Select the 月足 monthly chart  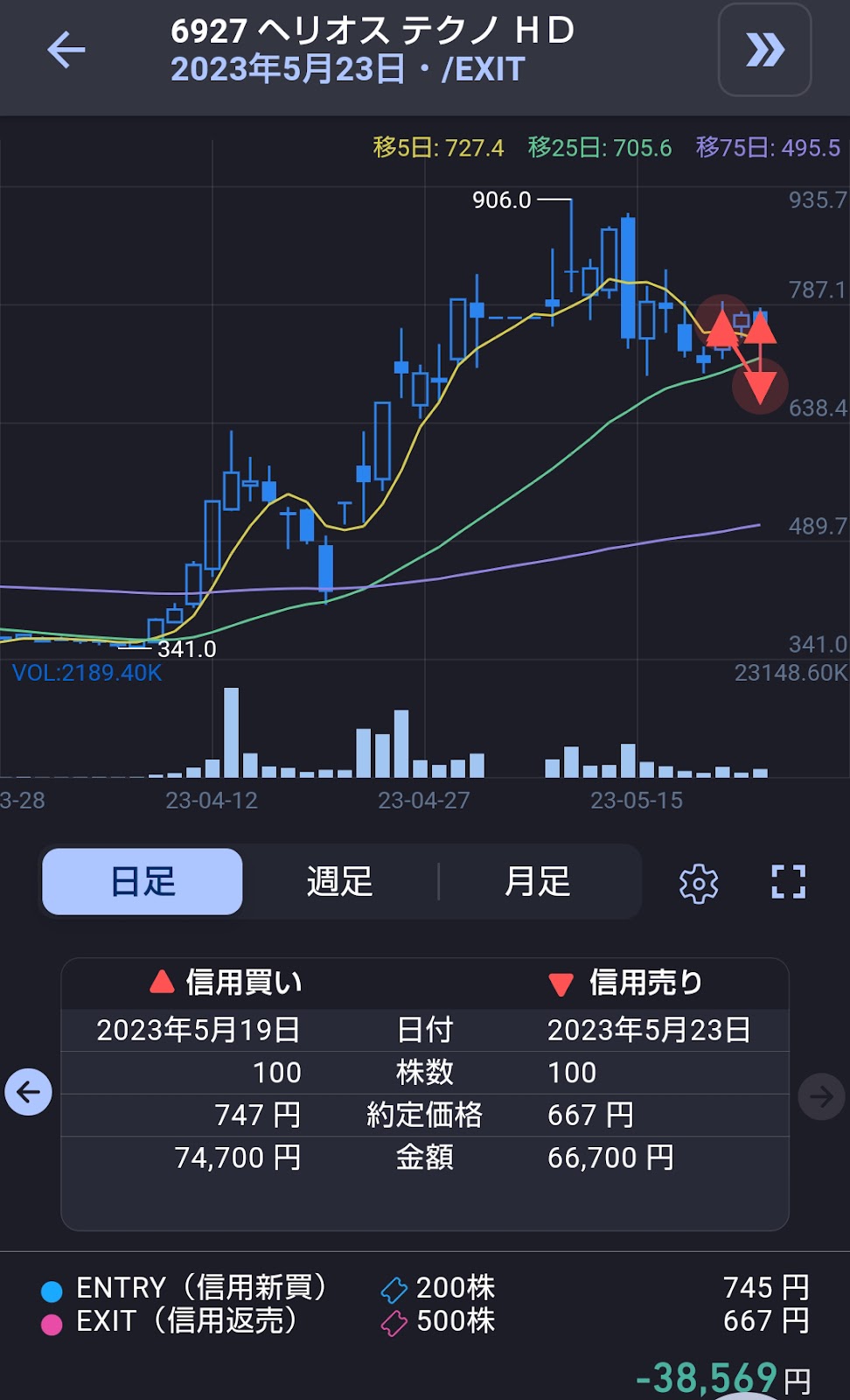click(538, 881)
